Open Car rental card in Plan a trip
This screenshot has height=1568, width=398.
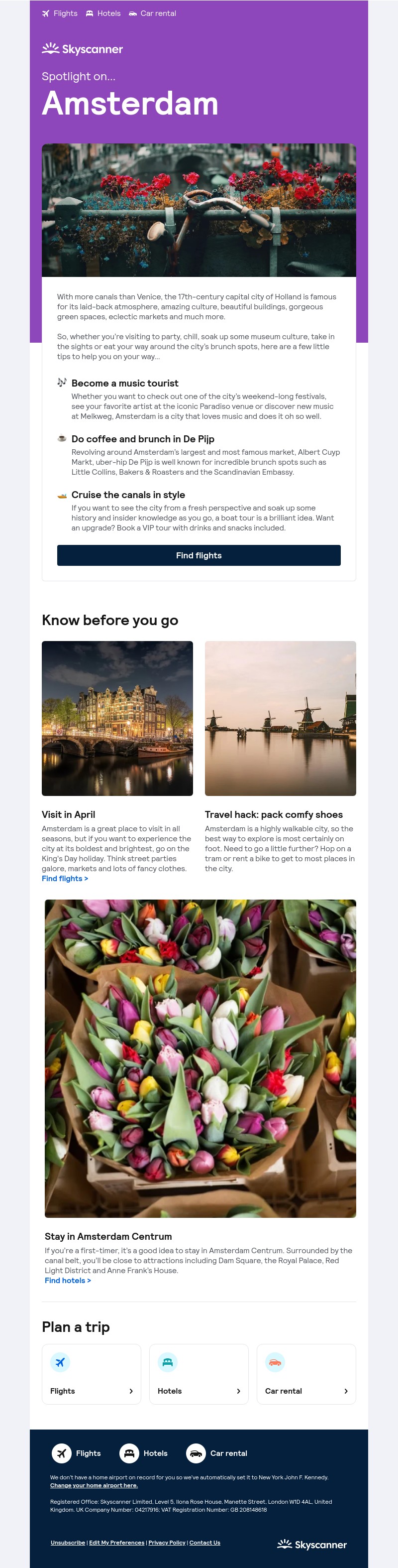point(305,1374)
